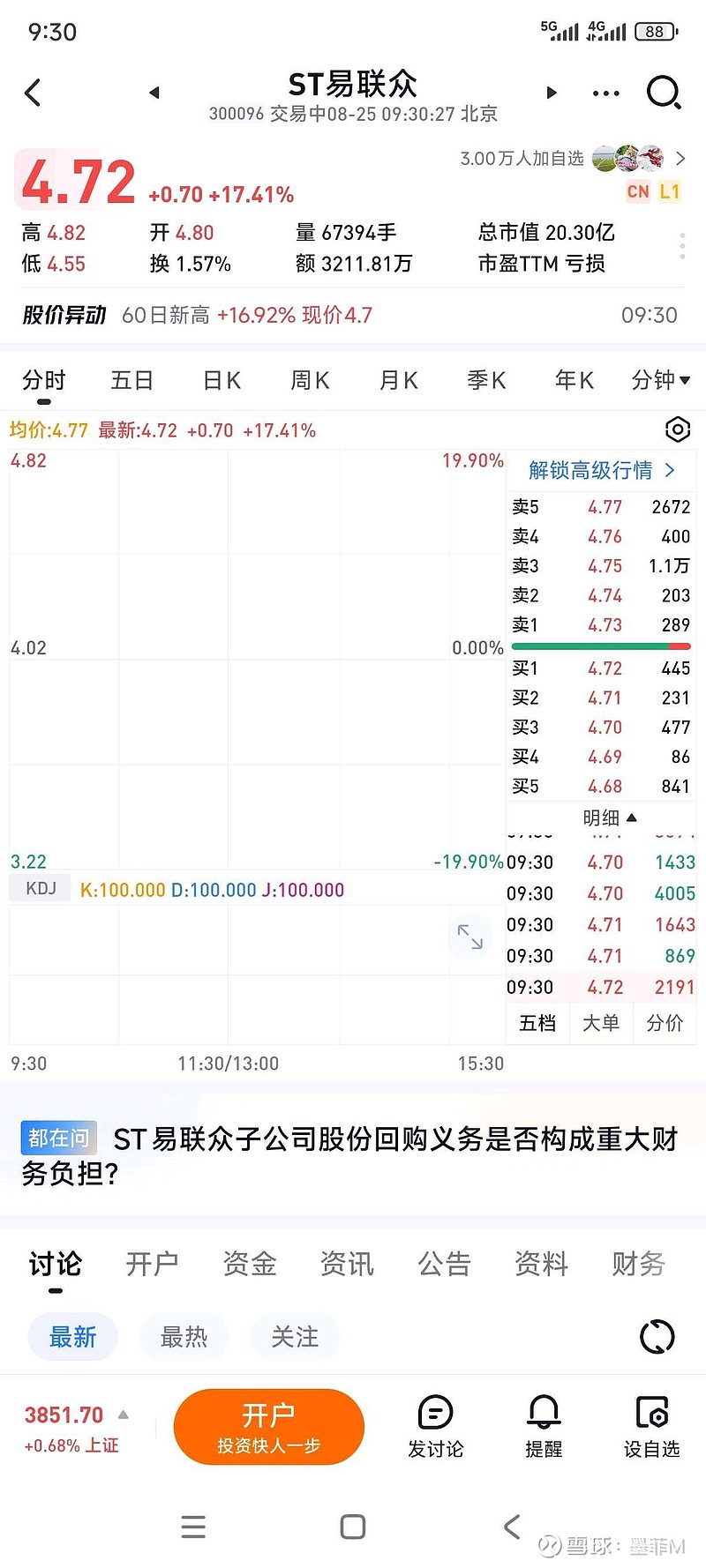Open the 都在问 question about ST易联众
This screenshot has height=1568, width=706.
353,1155
